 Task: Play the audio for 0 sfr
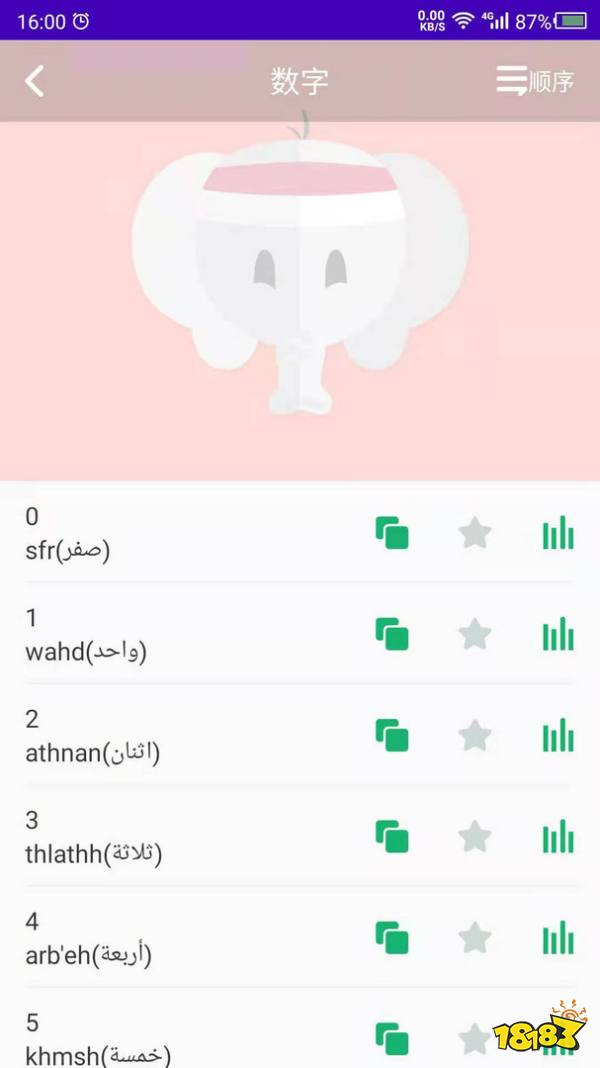[558, 533]
